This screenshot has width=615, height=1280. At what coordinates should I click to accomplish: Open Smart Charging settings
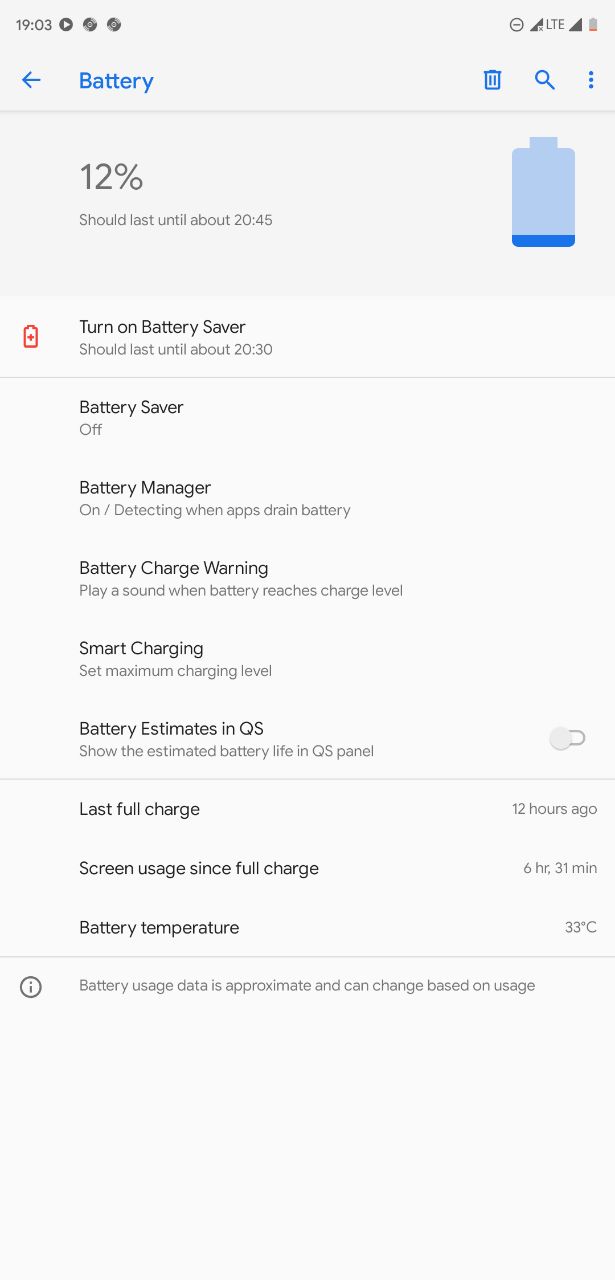tap(307, 659)
